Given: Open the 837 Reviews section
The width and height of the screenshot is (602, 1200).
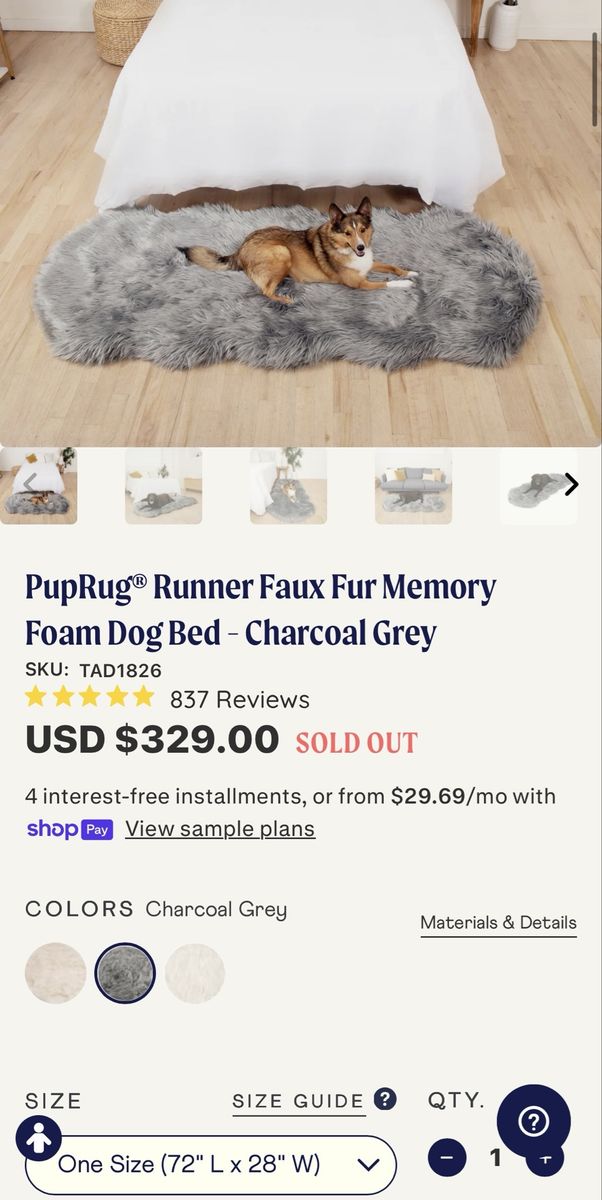Looking at the screenshot, I should (240, 699).
